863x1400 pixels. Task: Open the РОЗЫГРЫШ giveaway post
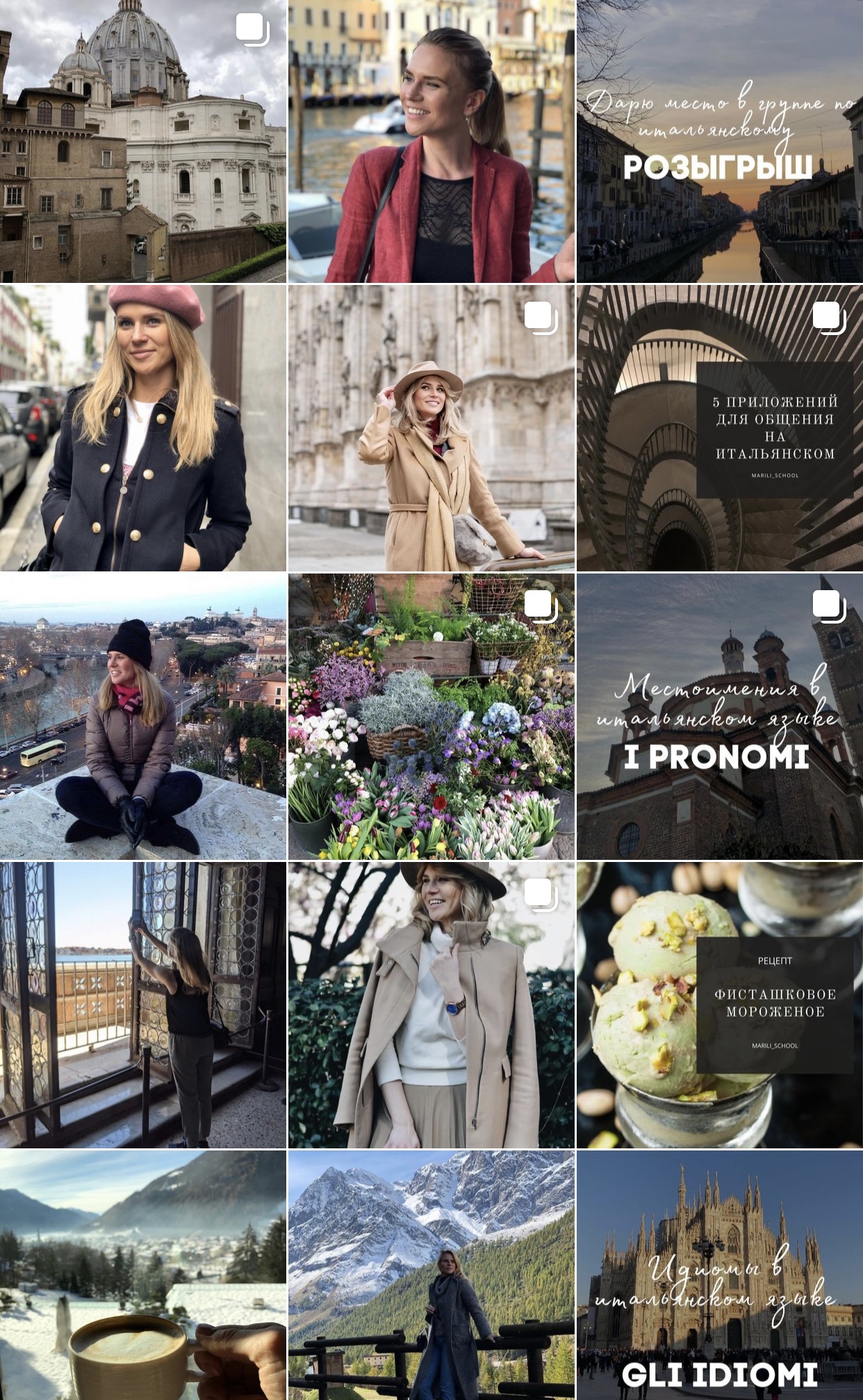point(719,141)
